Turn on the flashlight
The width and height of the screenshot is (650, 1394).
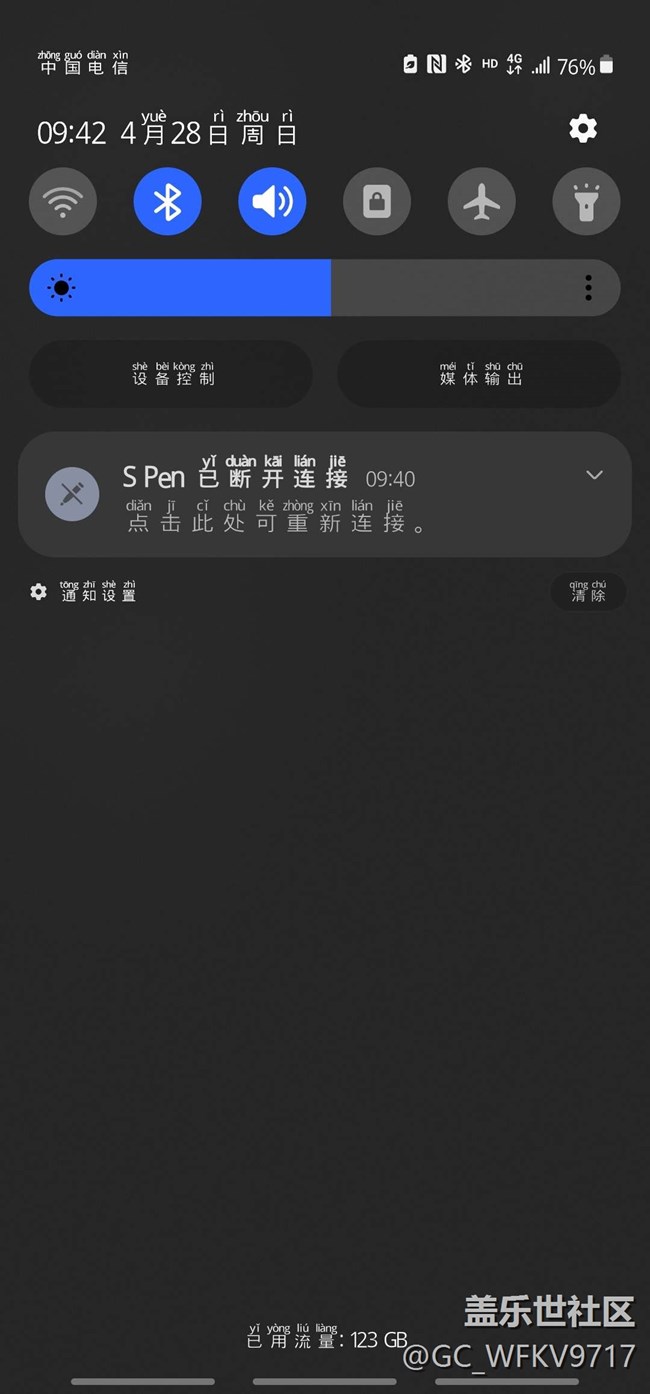tap(587, 201)
